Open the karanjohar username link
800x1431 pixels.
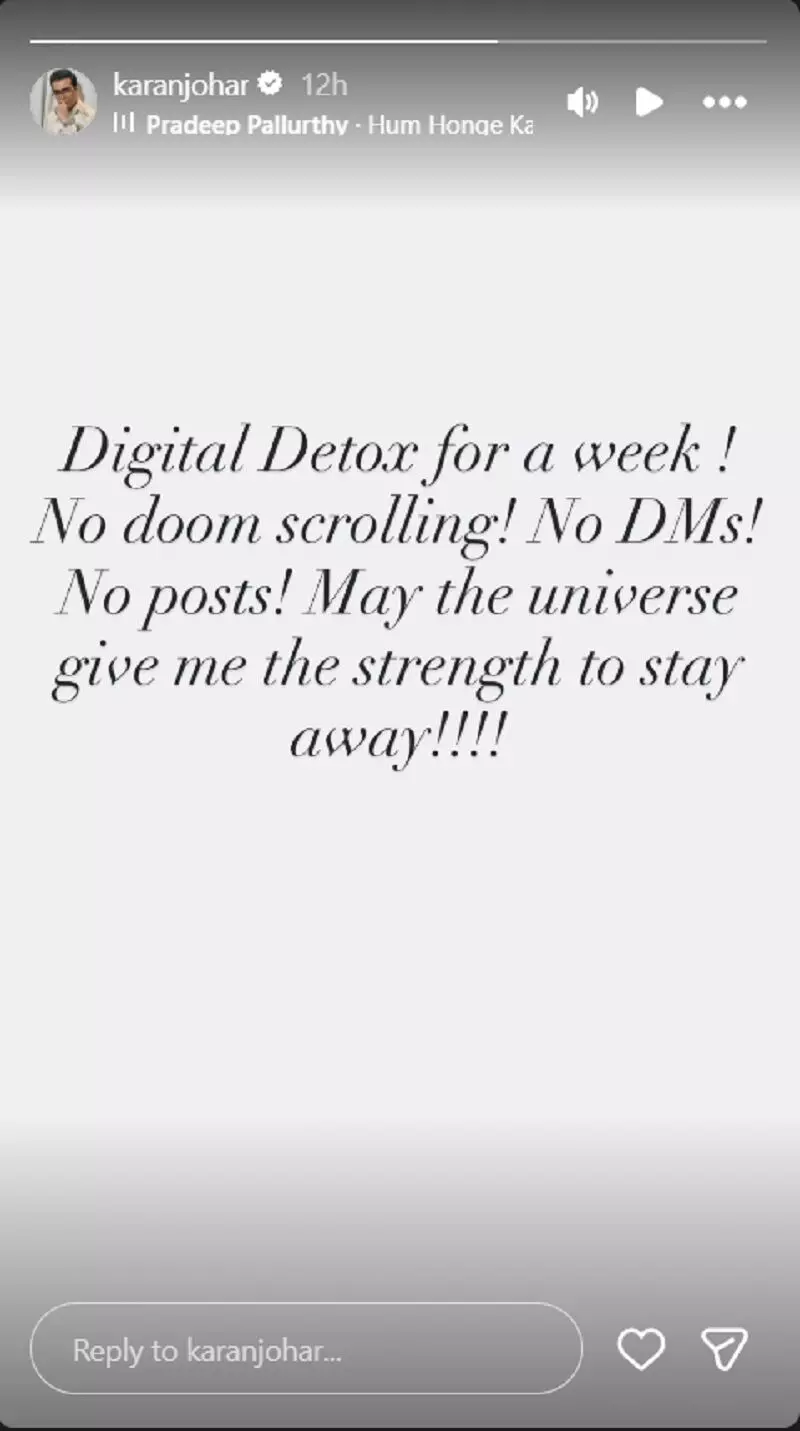[180, 85]
